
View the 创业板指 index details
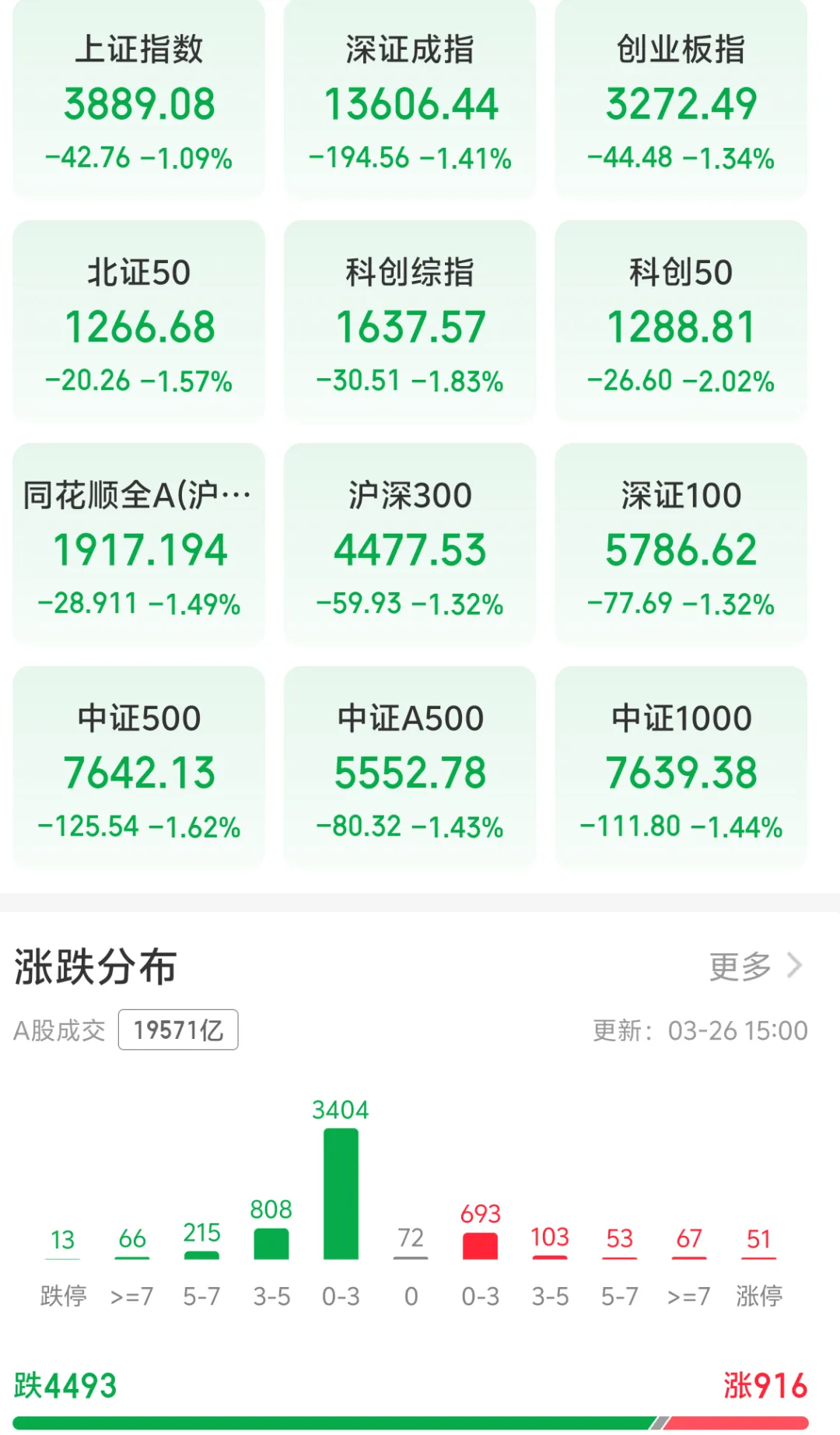681,101
